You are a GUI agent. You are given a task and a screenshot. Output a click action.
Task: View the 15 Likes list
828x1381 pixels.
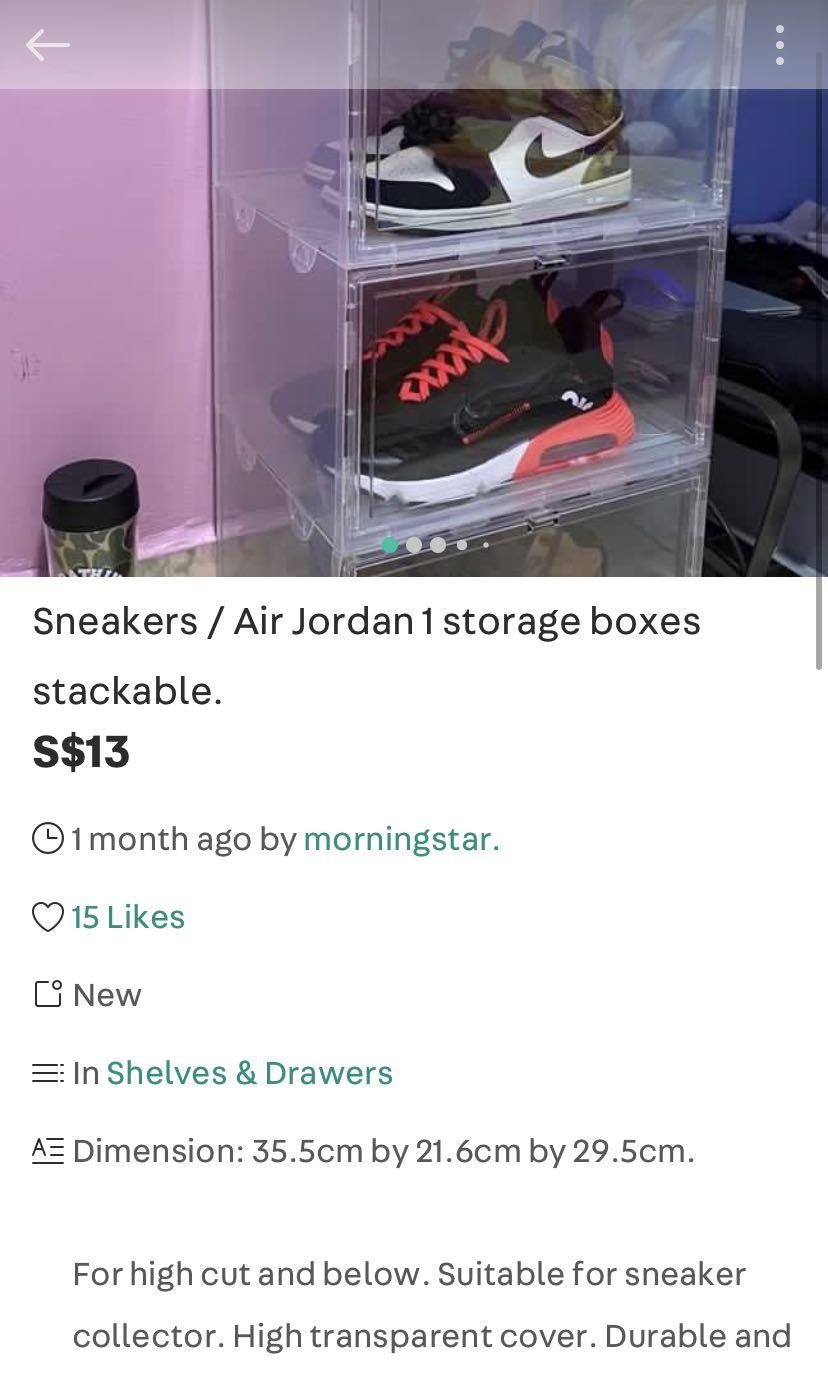(x=128, y=916)
